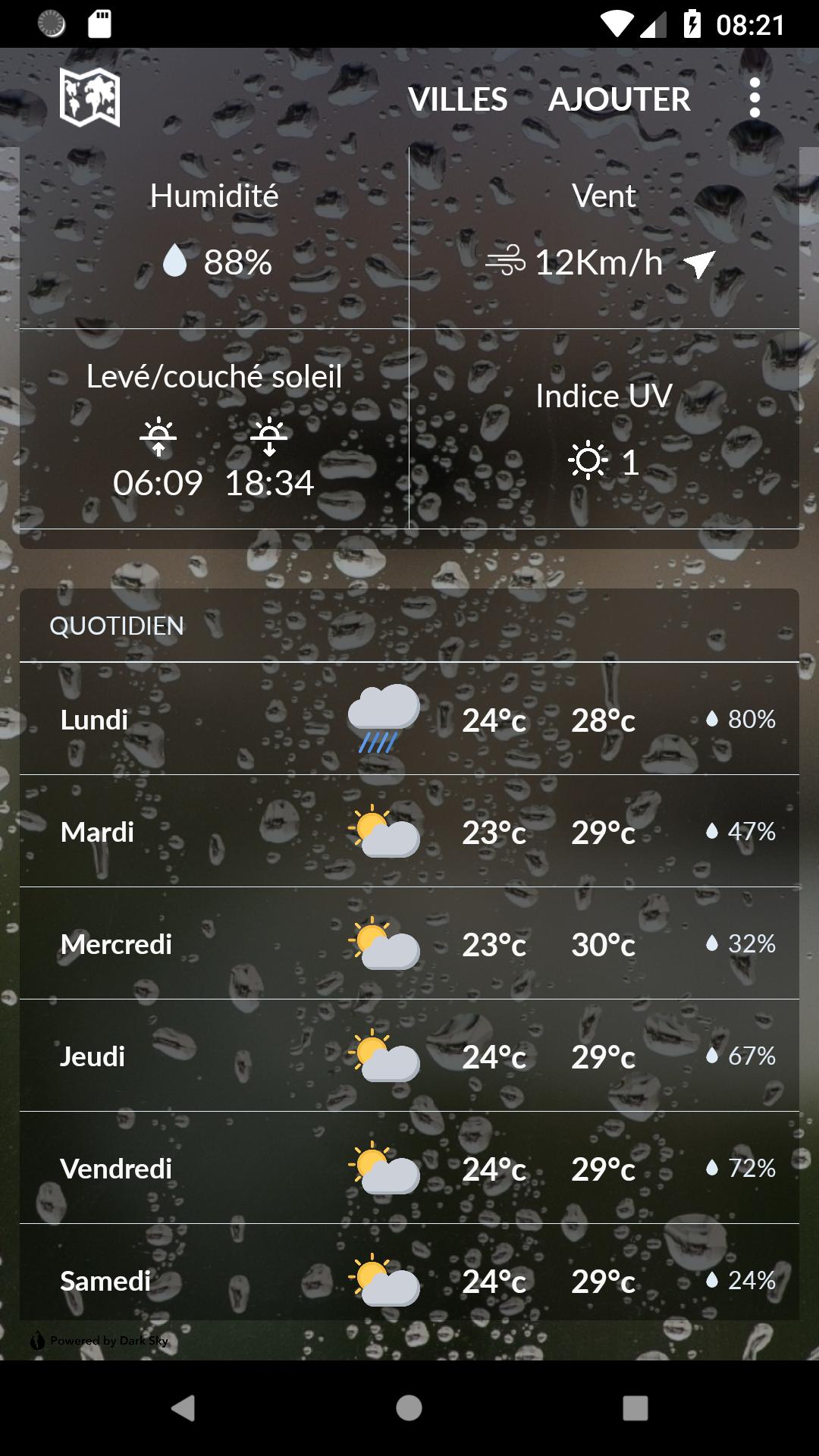Click the wind direction arrow
The height and width of the screenshot is (1456, 819).
tap(699, 265)
